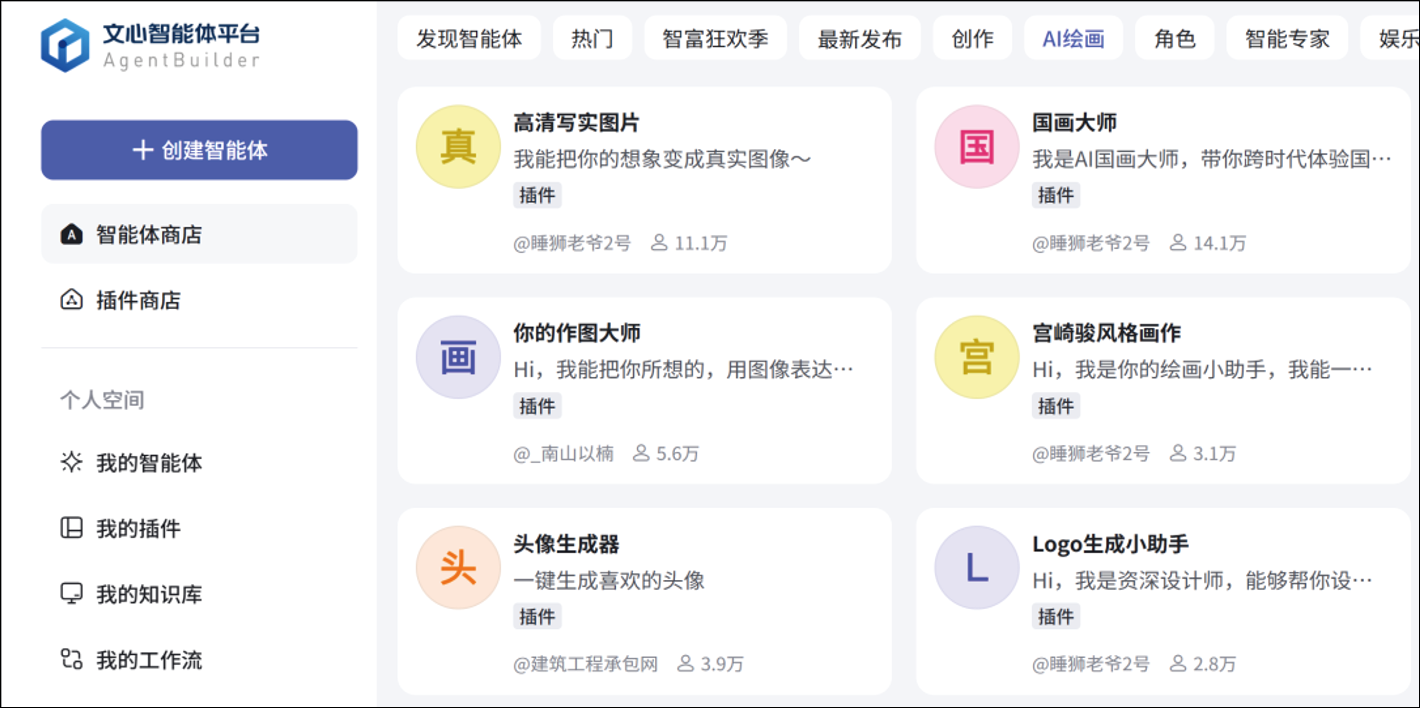
Task: Open 我的插件 section
Action: tap(138, 529)
